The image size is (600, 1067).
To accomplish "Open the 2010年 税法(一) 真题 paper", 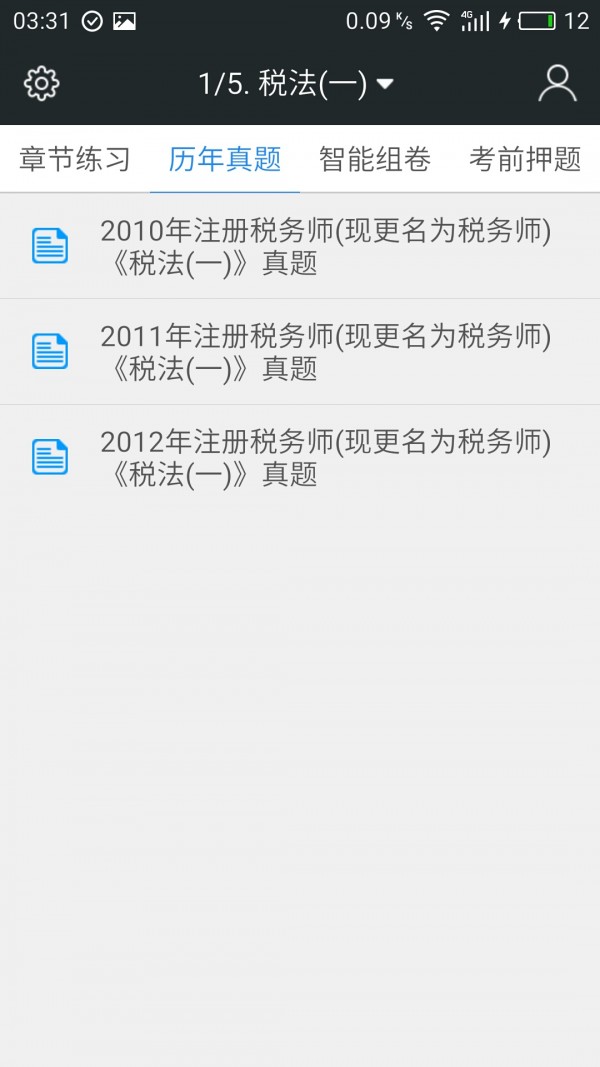I will pos(300,246).
